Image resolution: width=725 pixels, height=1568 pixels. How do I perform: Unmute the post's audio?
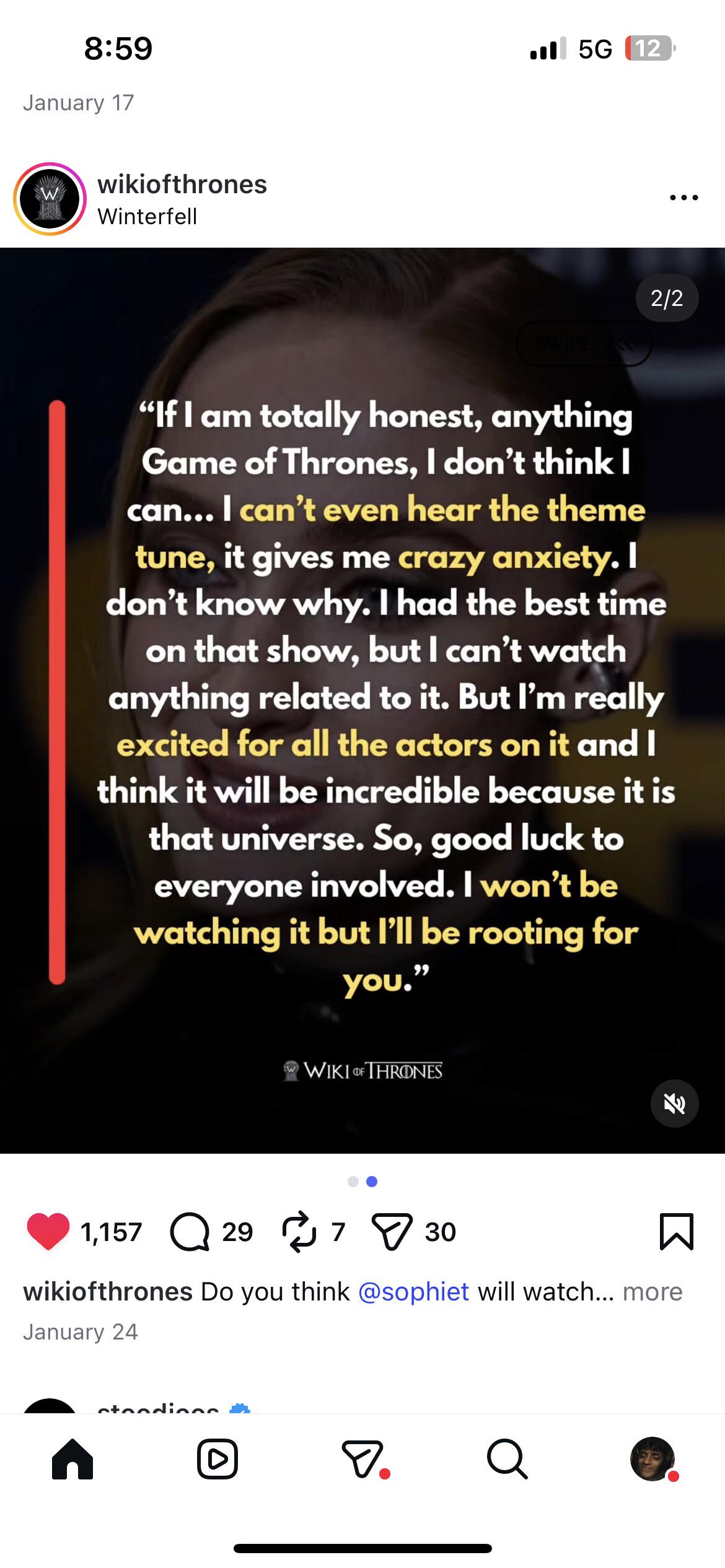[674, 1104]
